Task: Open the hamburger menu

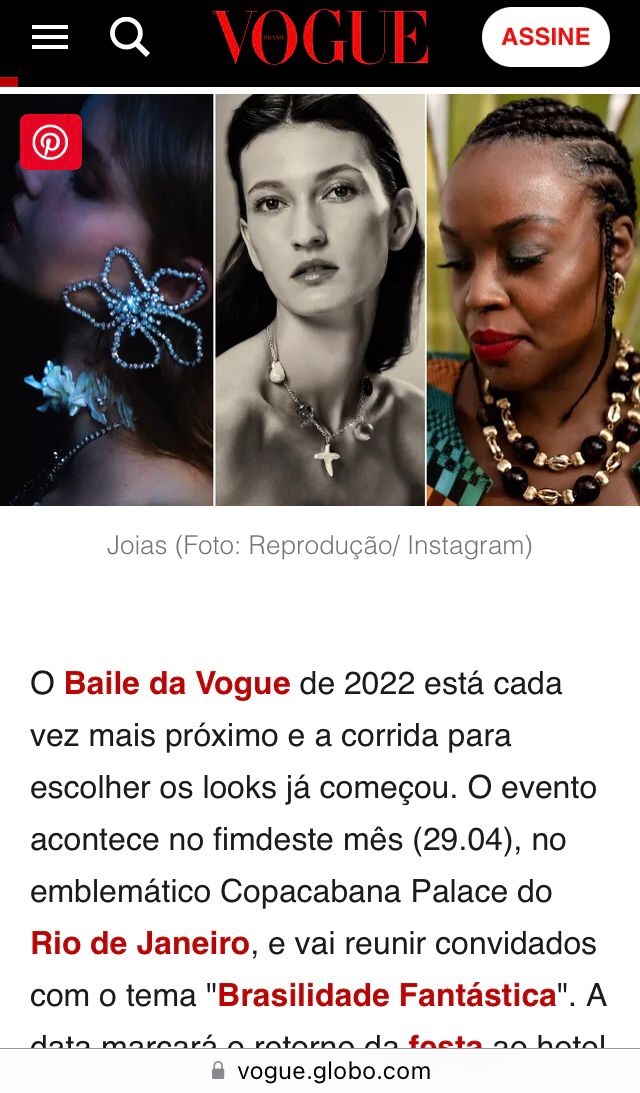Action: [x=50, y=38]
